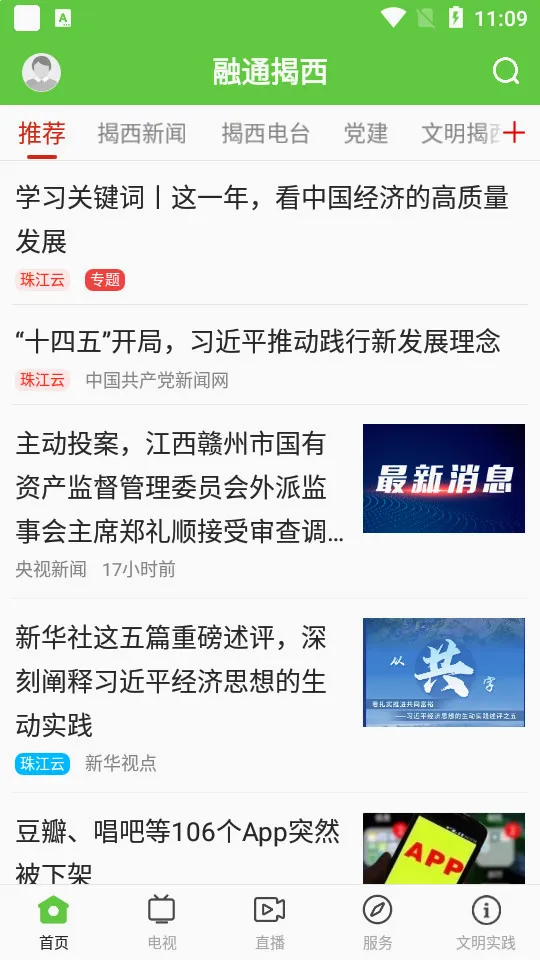This screenshot has width=540, height=960.
Task: Switch to the 揭西电台 tab
Action: tap(265, 133)
